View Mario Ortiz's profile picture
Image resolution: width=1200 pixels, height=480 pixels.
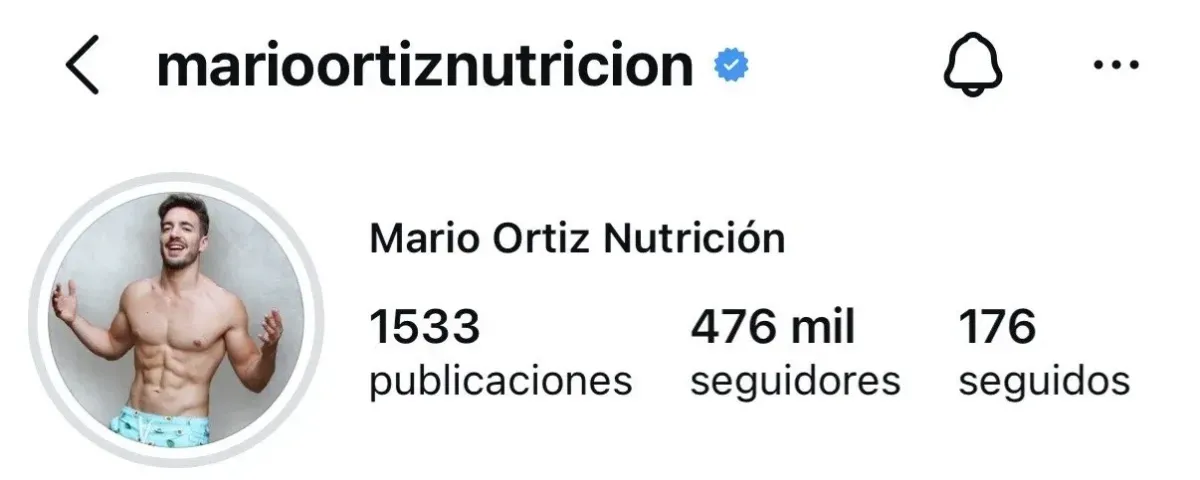pos(176,320)
